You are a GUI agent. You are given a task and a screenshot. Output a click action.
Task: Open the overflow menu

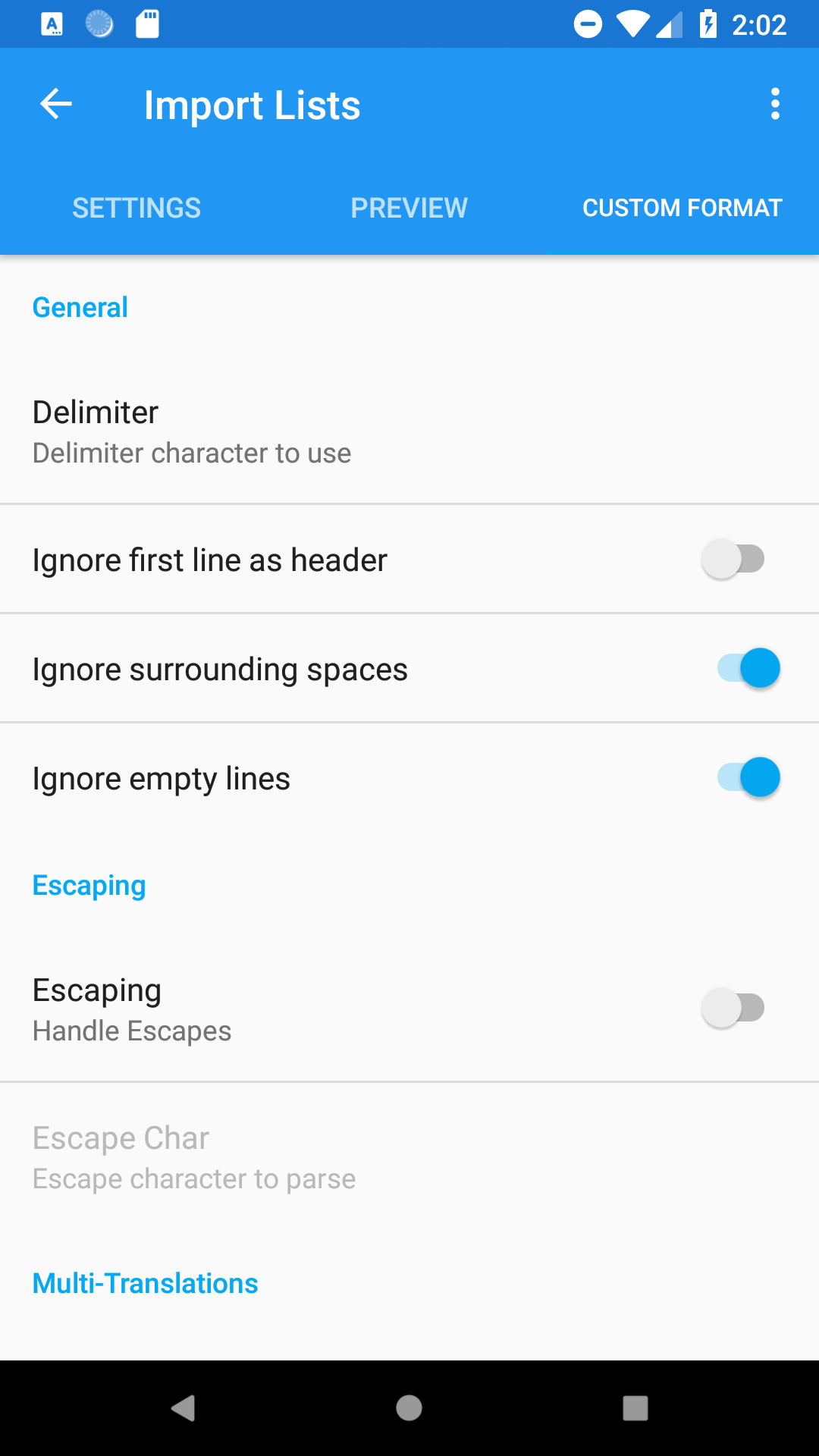point(774,104)
